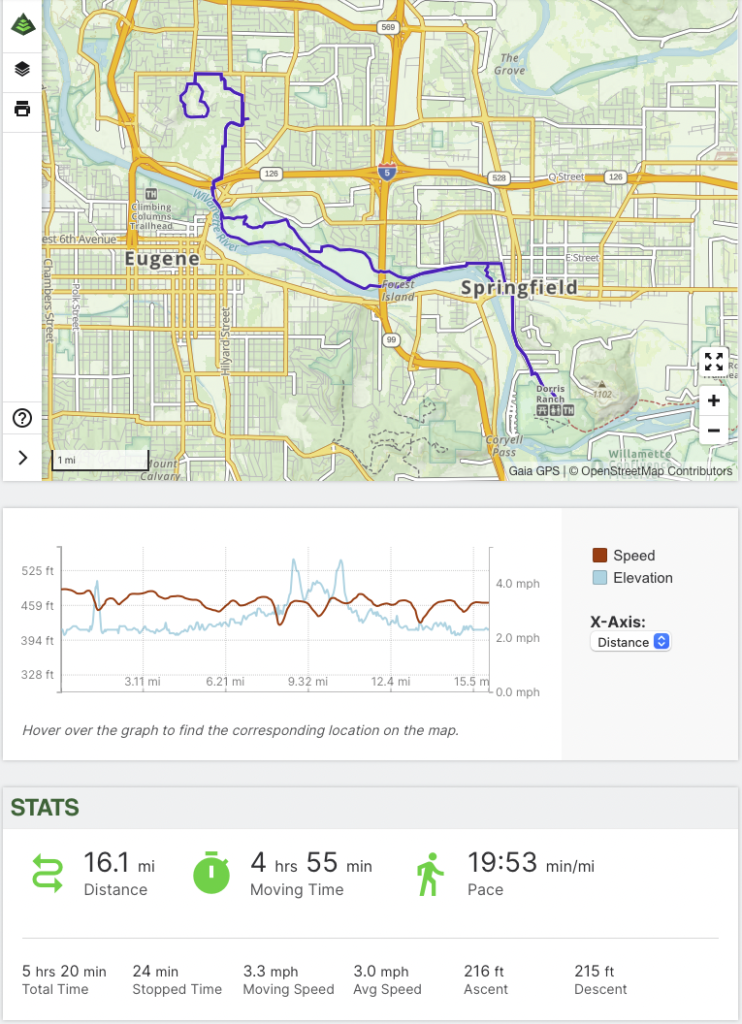Zoom out of the map

click(x=713, y=431)
